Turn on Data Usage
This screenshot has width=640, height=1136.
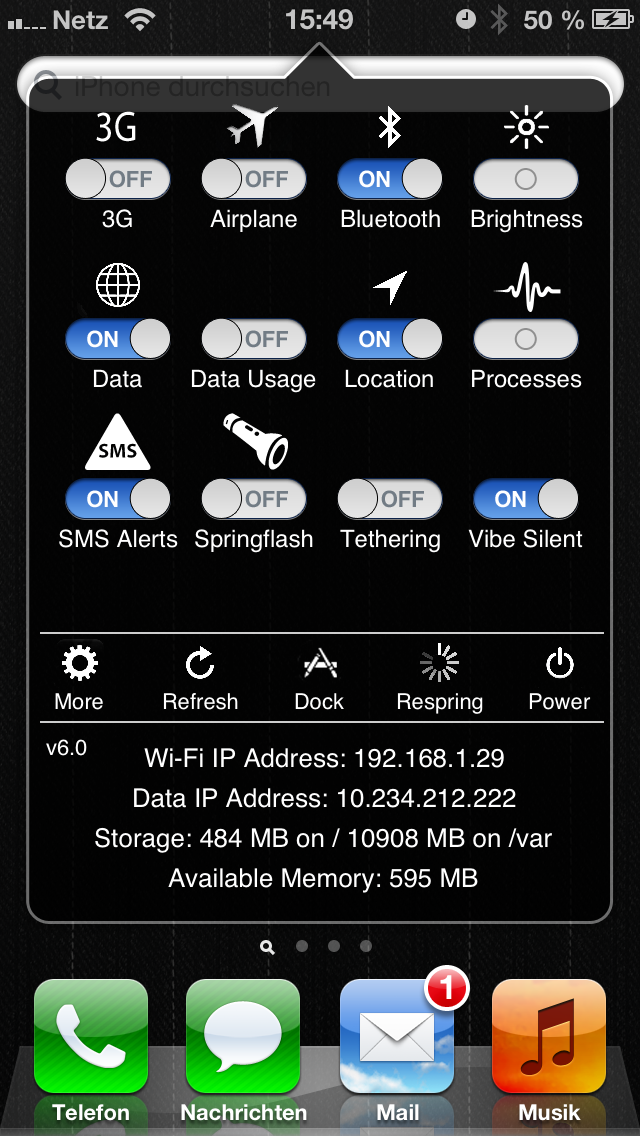(x=254, y=340)
